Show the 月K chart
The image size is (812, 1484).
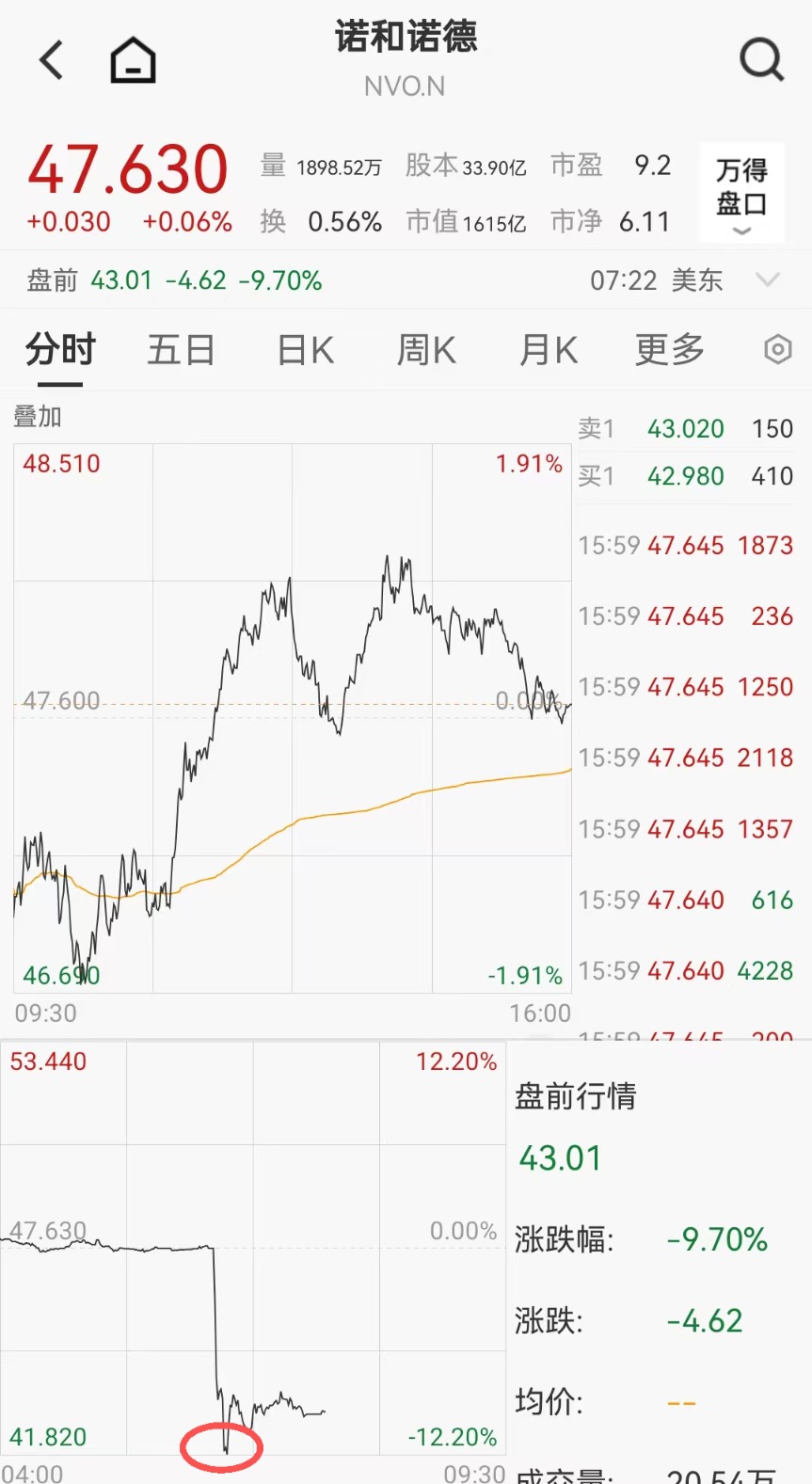point(549,350)
